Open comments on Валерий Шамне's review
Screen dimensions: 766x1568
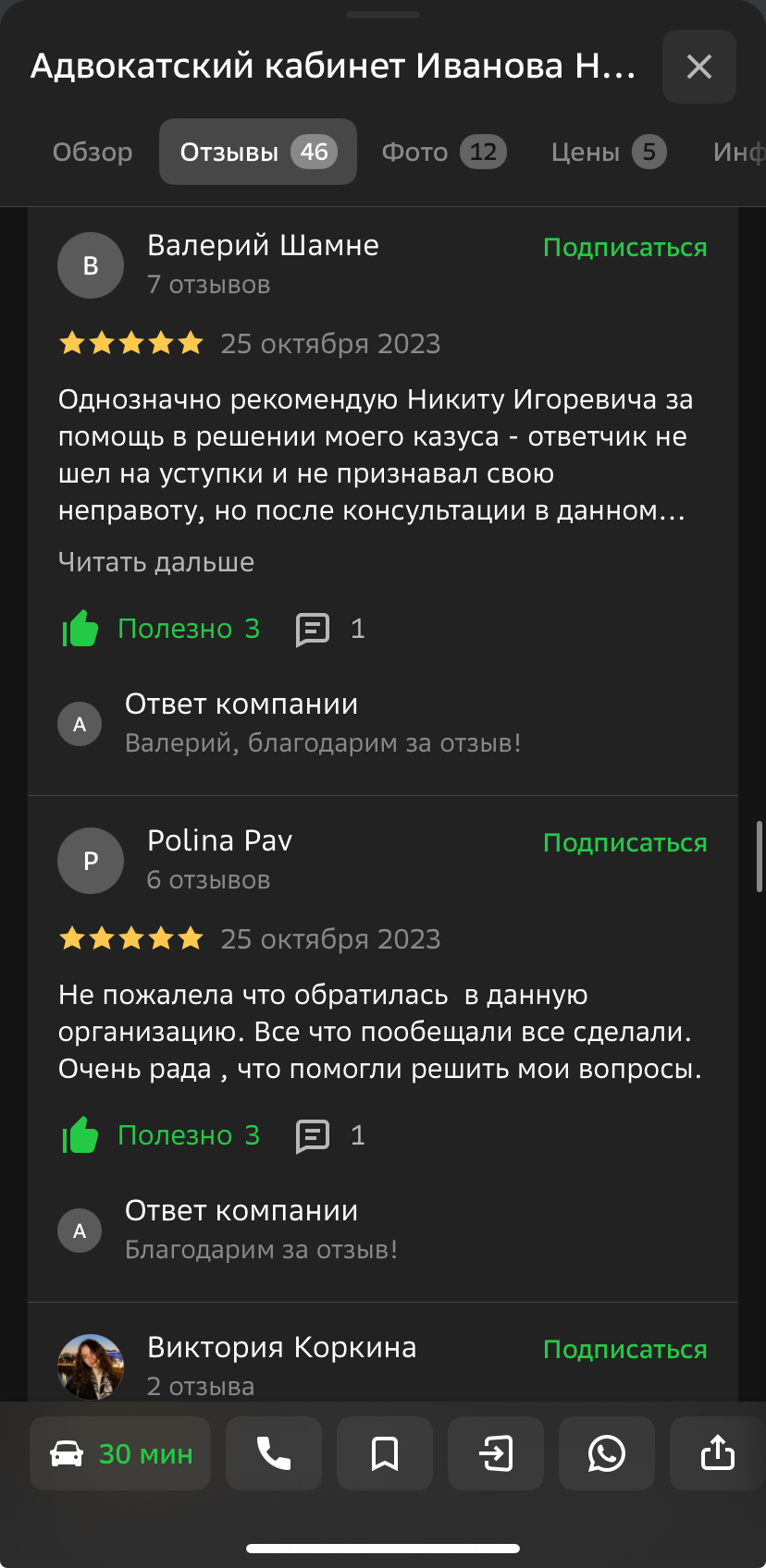click(x=329, y=629)
